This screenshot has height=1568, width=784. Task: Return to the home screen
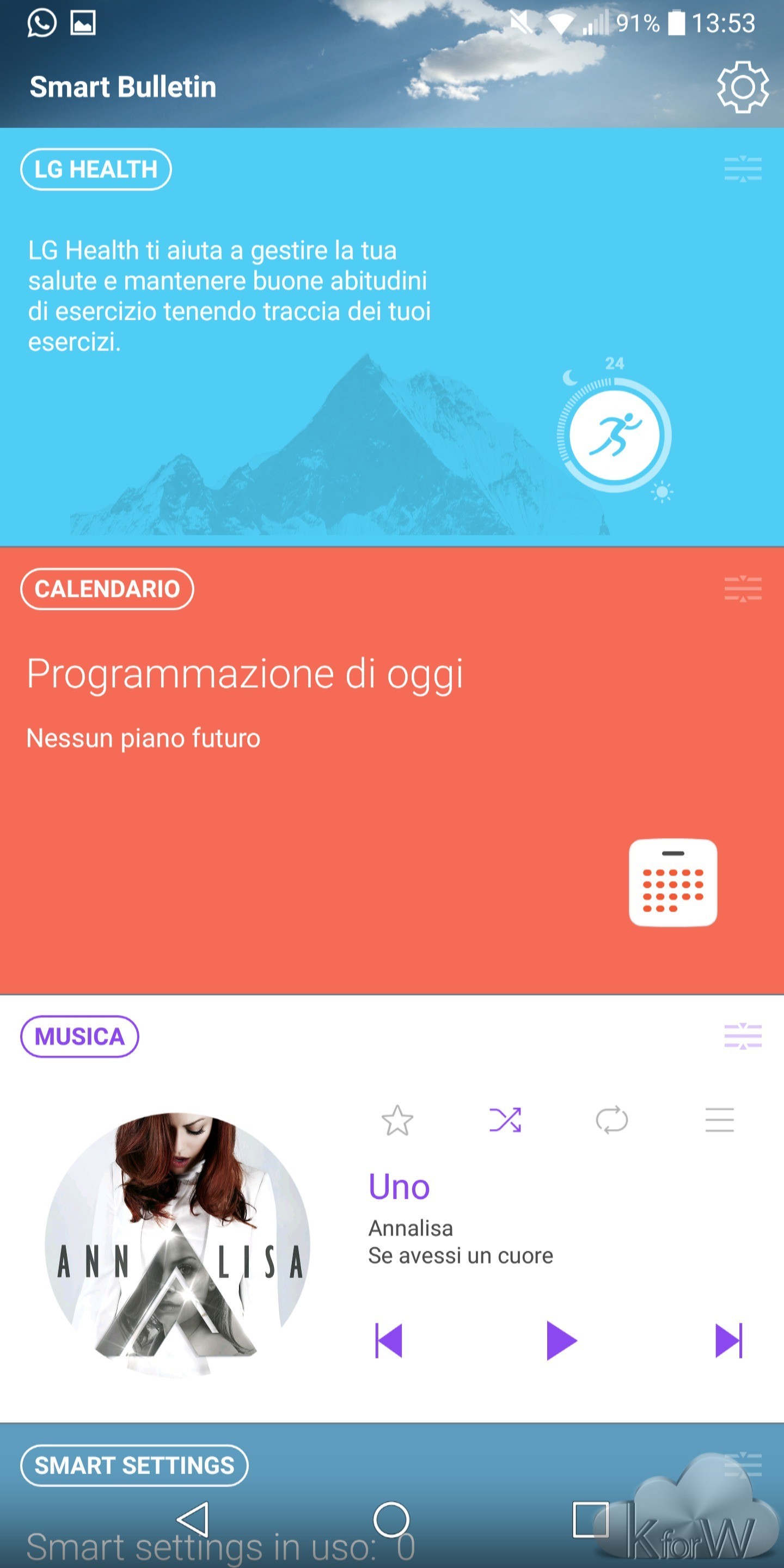click(x=391, y=1520)
